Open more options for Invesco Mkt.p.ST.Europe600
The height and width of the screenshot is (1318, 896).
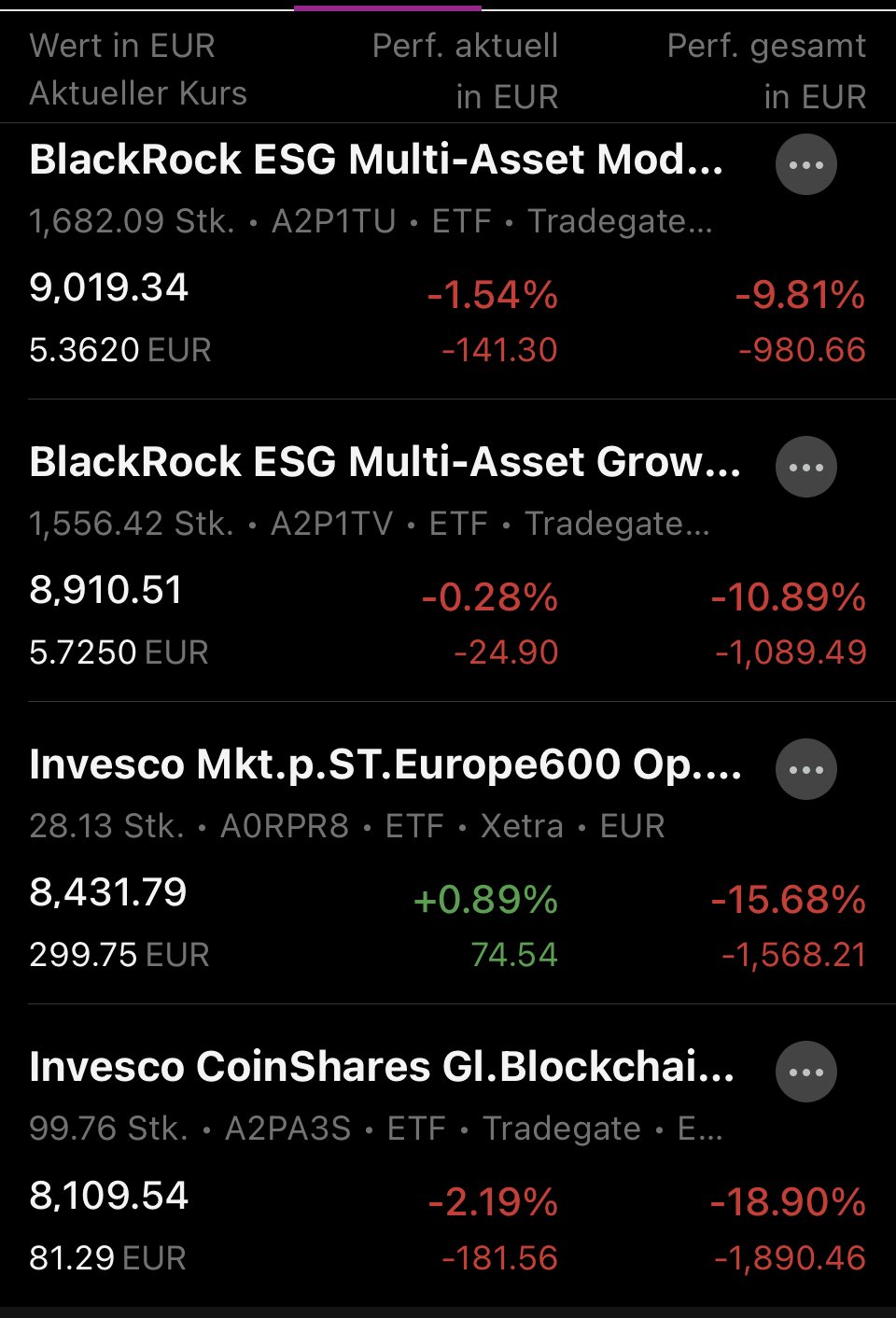(x=805, y=770)
